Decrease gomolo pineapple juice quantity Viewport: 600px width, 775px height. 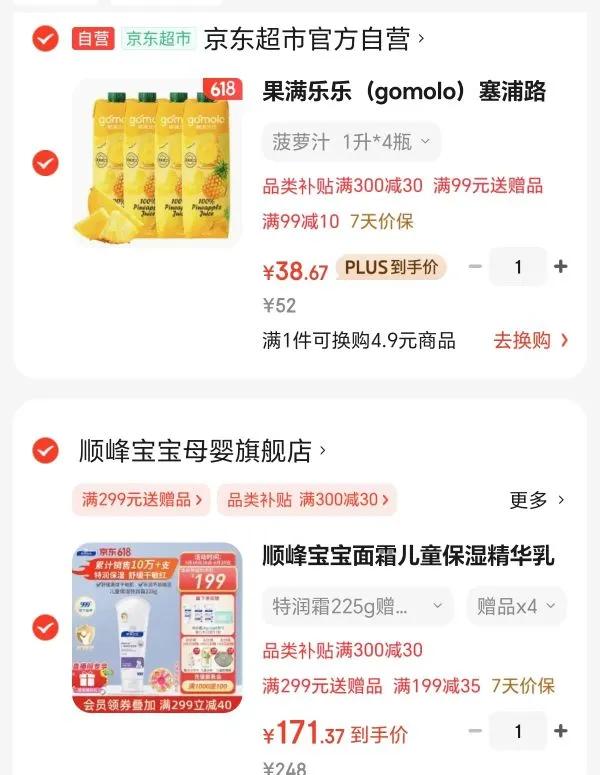pos(476,267)
